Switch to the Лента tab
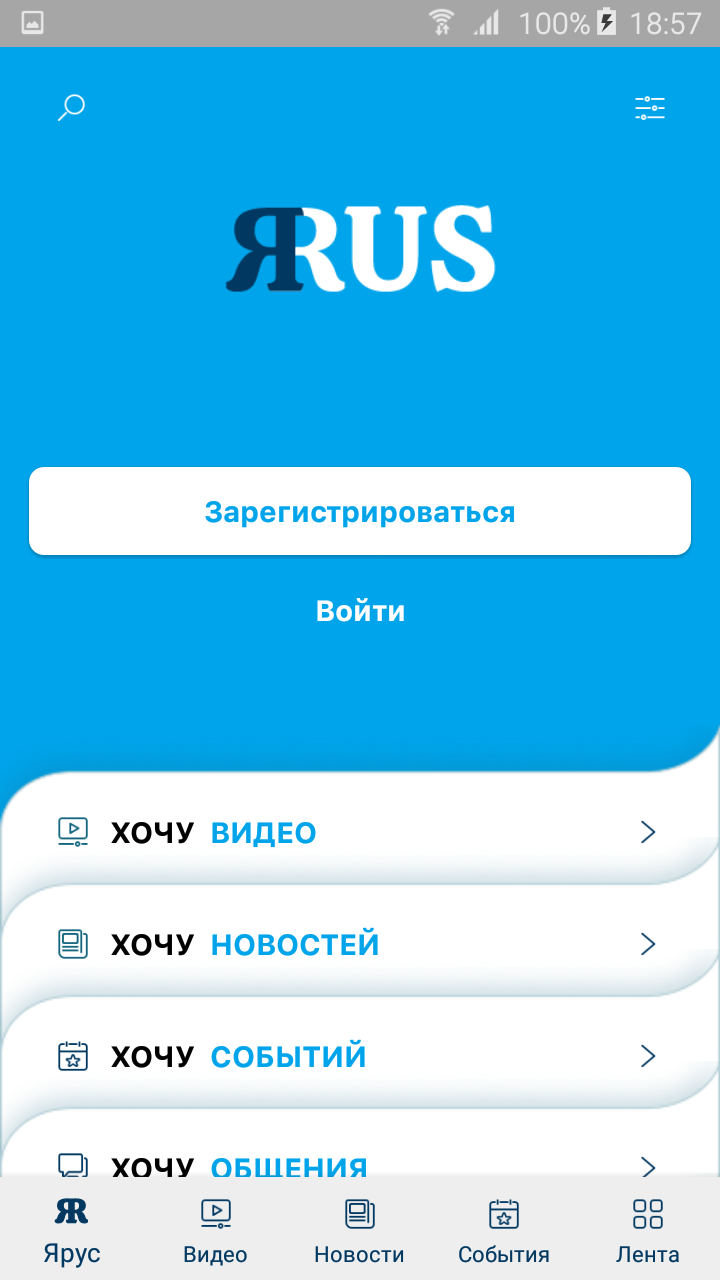This screenshot has height=1280, width=720. coord(648,1230)
